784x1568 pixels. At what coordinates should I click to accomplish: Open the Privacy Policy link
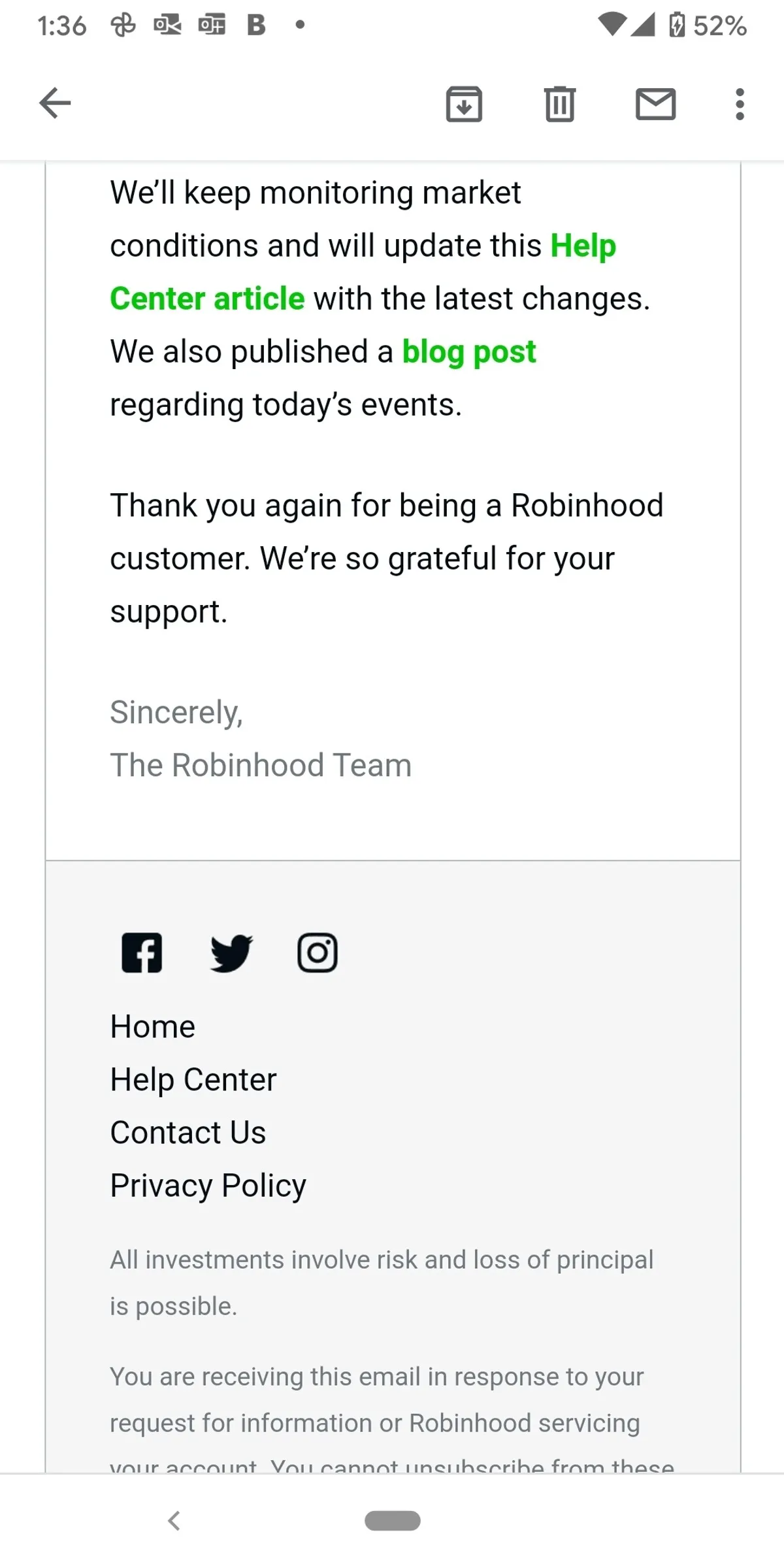pos(208,1185)
